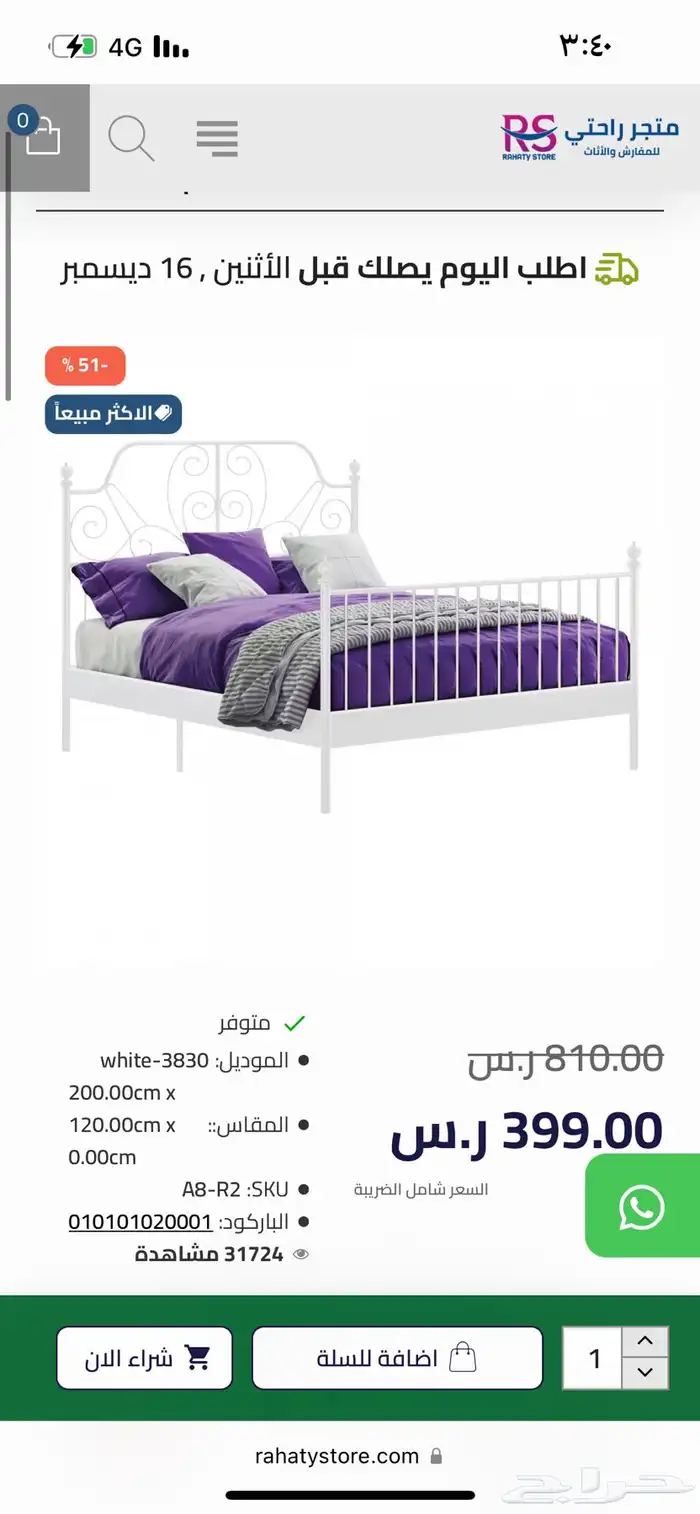Decrease quantity with the down arrow
Screen dimensions: 700x1514
(645, 1373)
